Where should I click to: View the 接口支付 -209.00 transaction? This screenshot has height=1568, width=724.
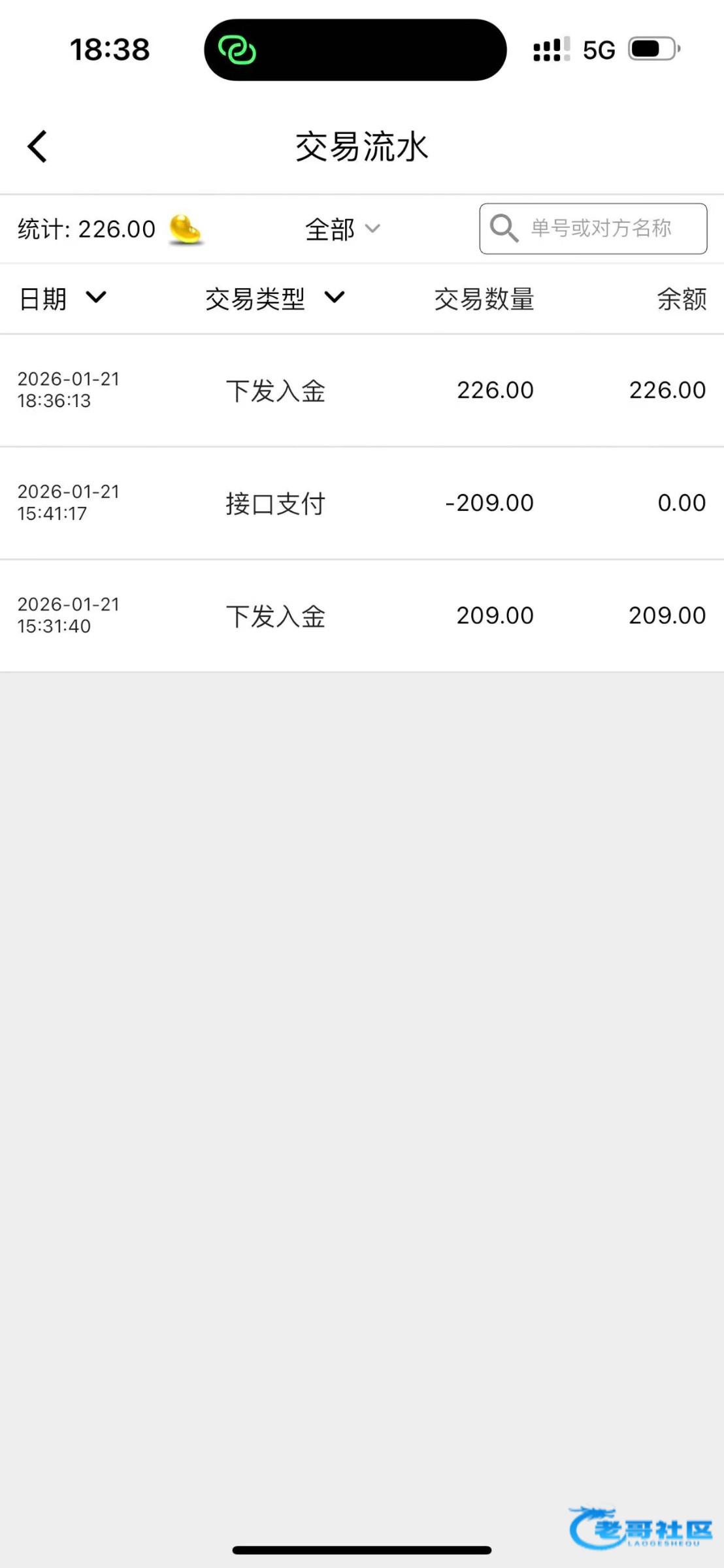point(362,503)
